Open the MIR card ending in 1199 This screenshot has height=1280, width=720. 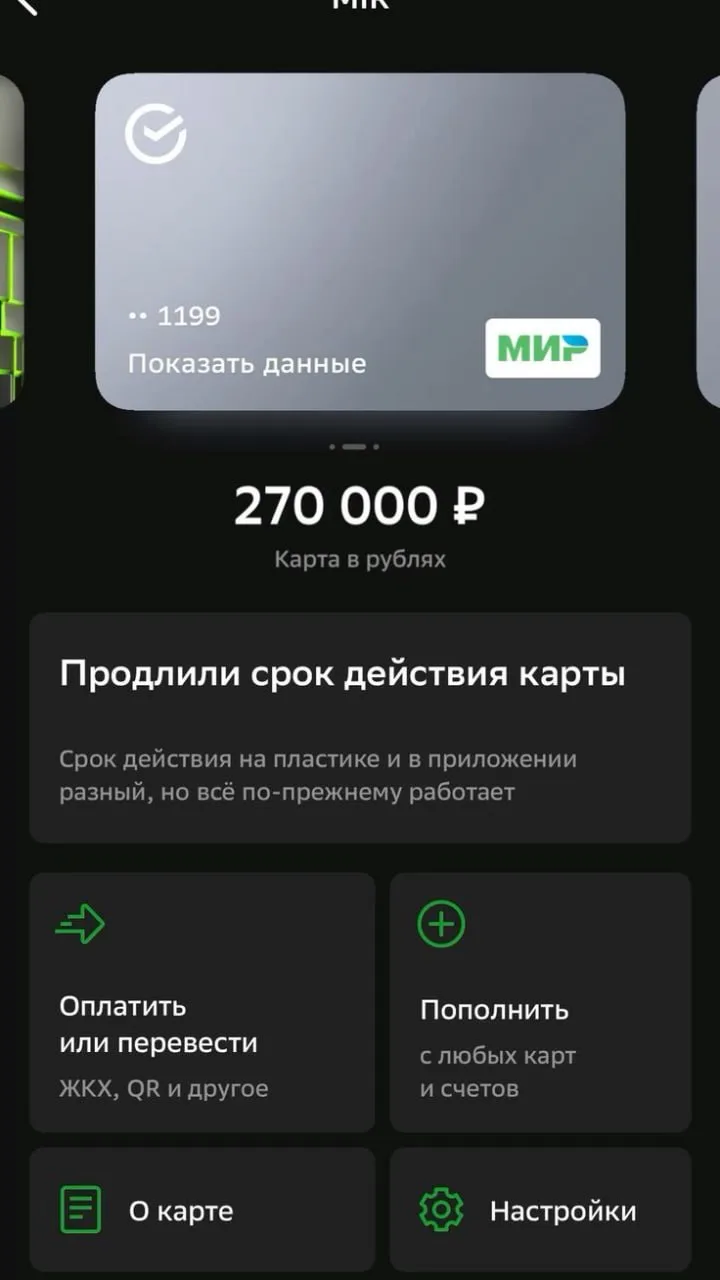coord(360,241)
